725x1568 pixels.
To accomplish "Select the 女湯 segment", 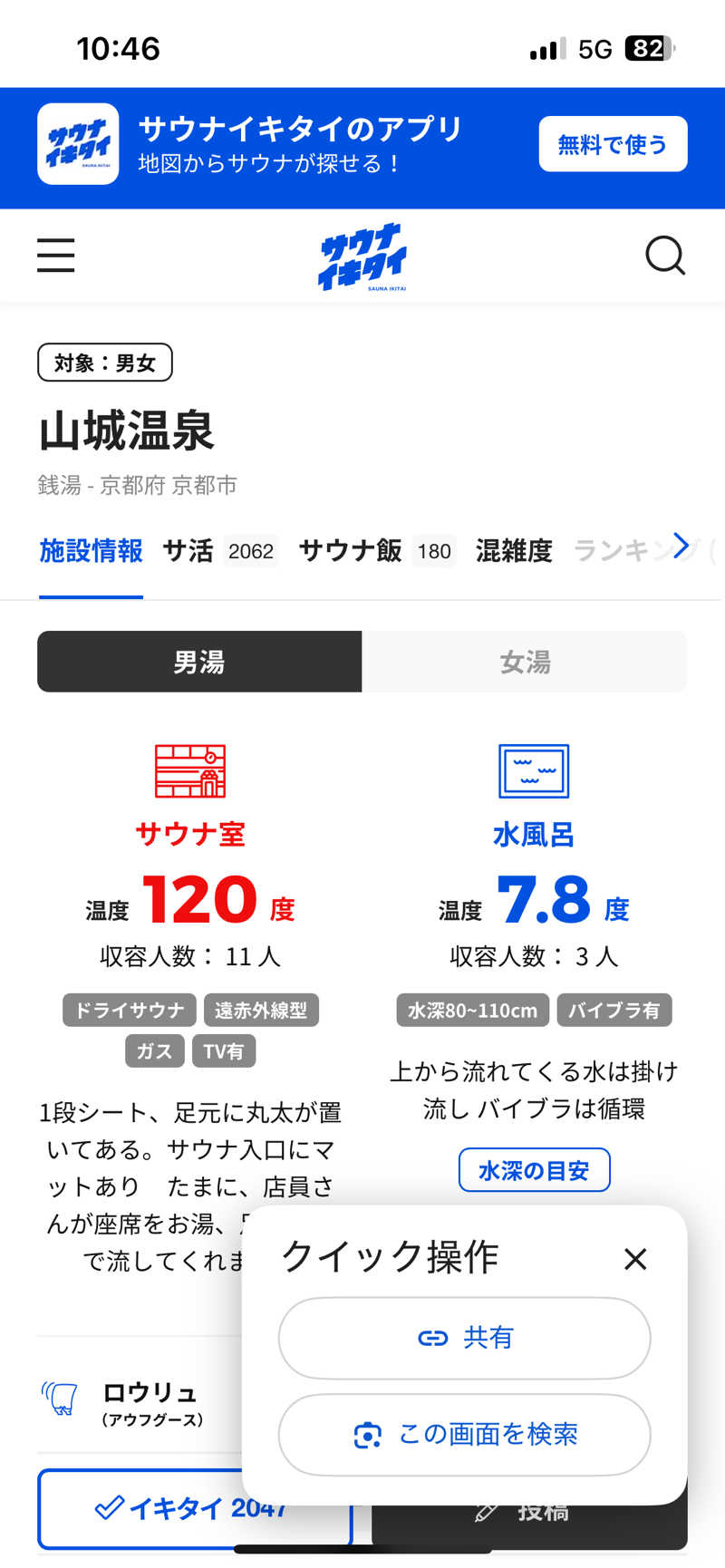I will pos(525,663).
